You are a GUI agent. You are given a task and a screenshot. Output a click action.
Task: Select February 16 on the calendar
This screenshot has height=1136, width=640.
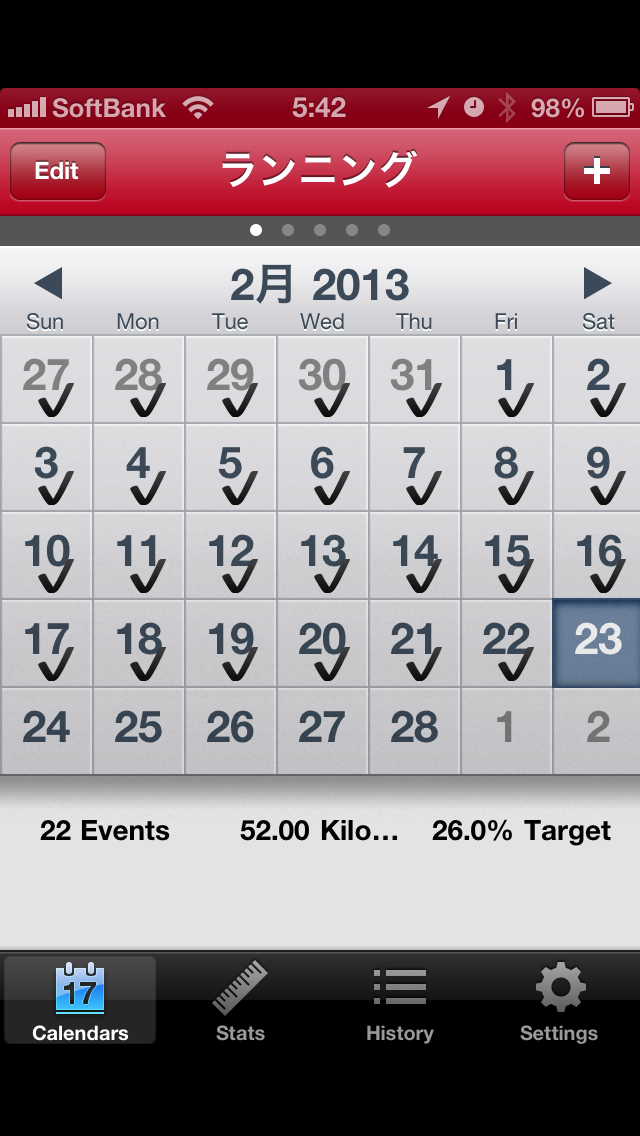(x=597, y=555)
